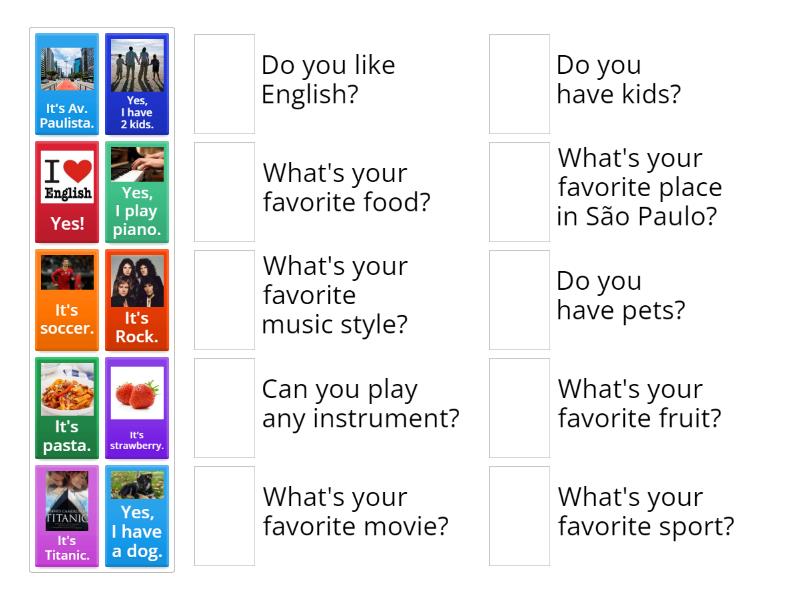The width and height of the screenshot is (800, 600).
Task: Choose the answer slot for "Do you have pets?"
Action: pyautogui.click(x=519, y=300)
